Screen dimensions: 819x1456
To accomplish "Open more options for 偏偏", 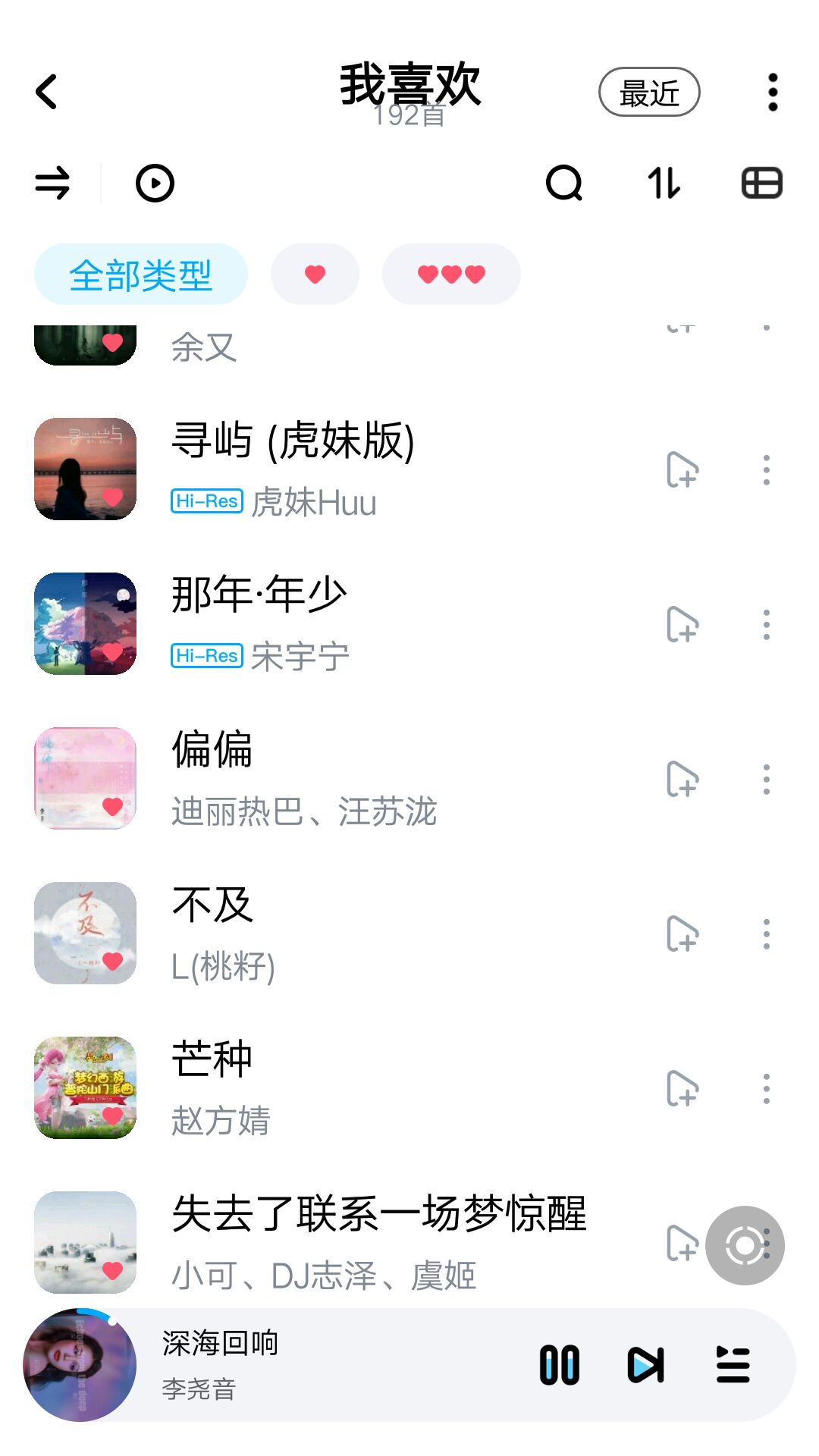I will pos(767,780).
